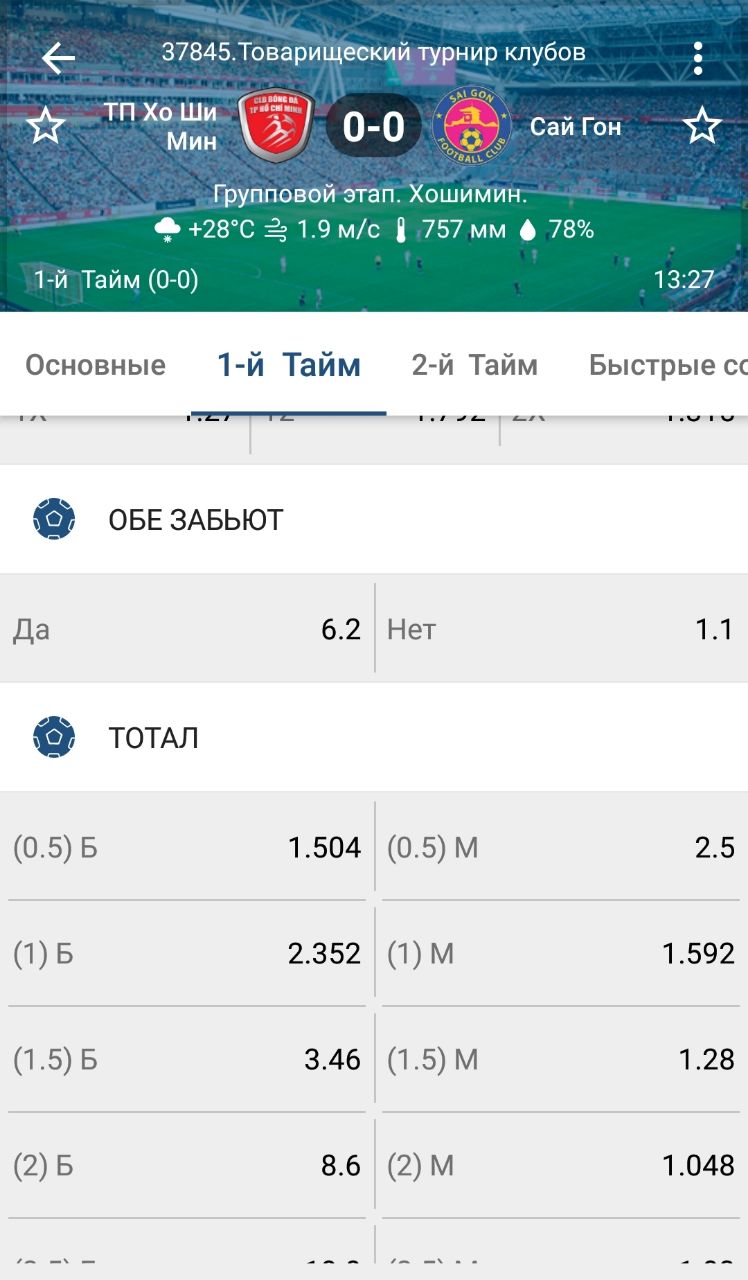Pick total (0.5) Б at 1.504
Screen dimensions: 748x1280
[x=187, y=848]
